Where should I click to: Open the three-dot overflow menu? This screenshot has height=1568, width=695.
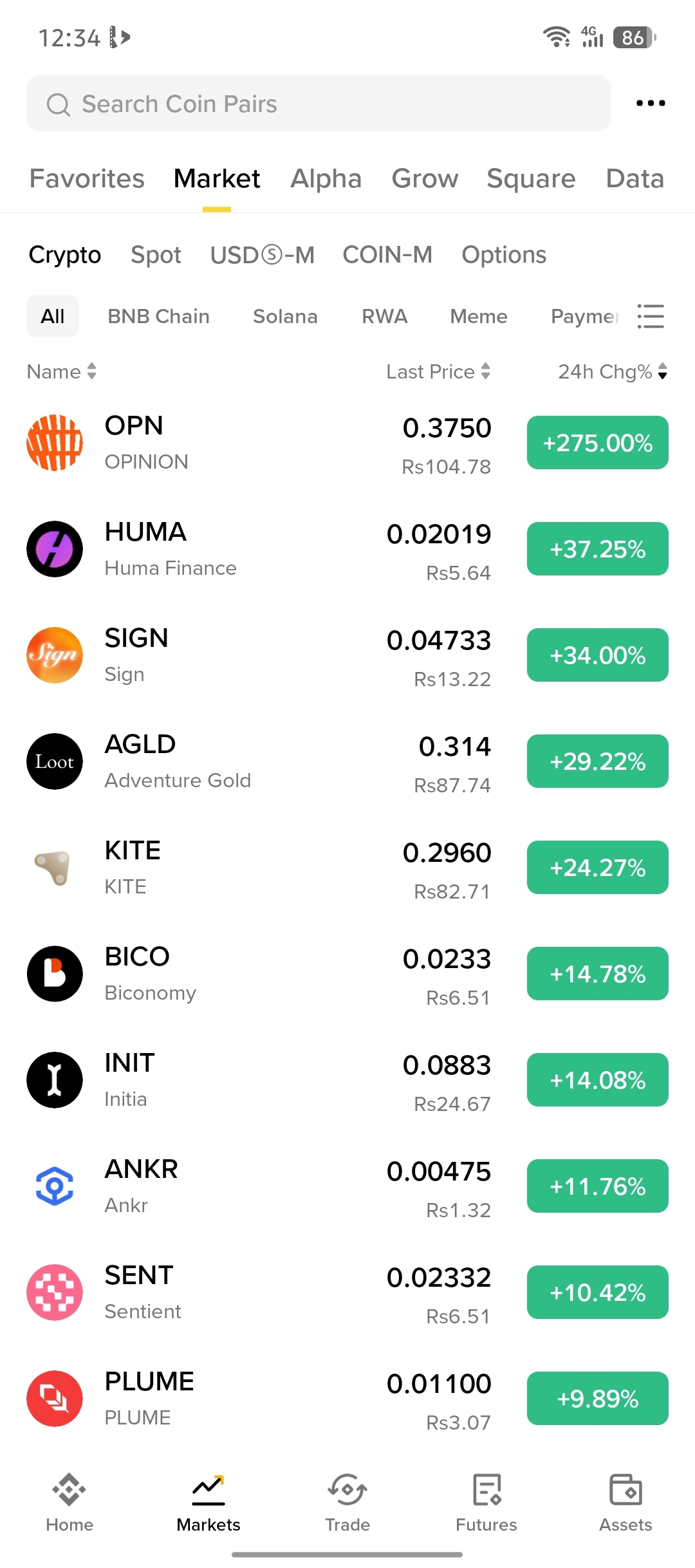pos(650,103)
